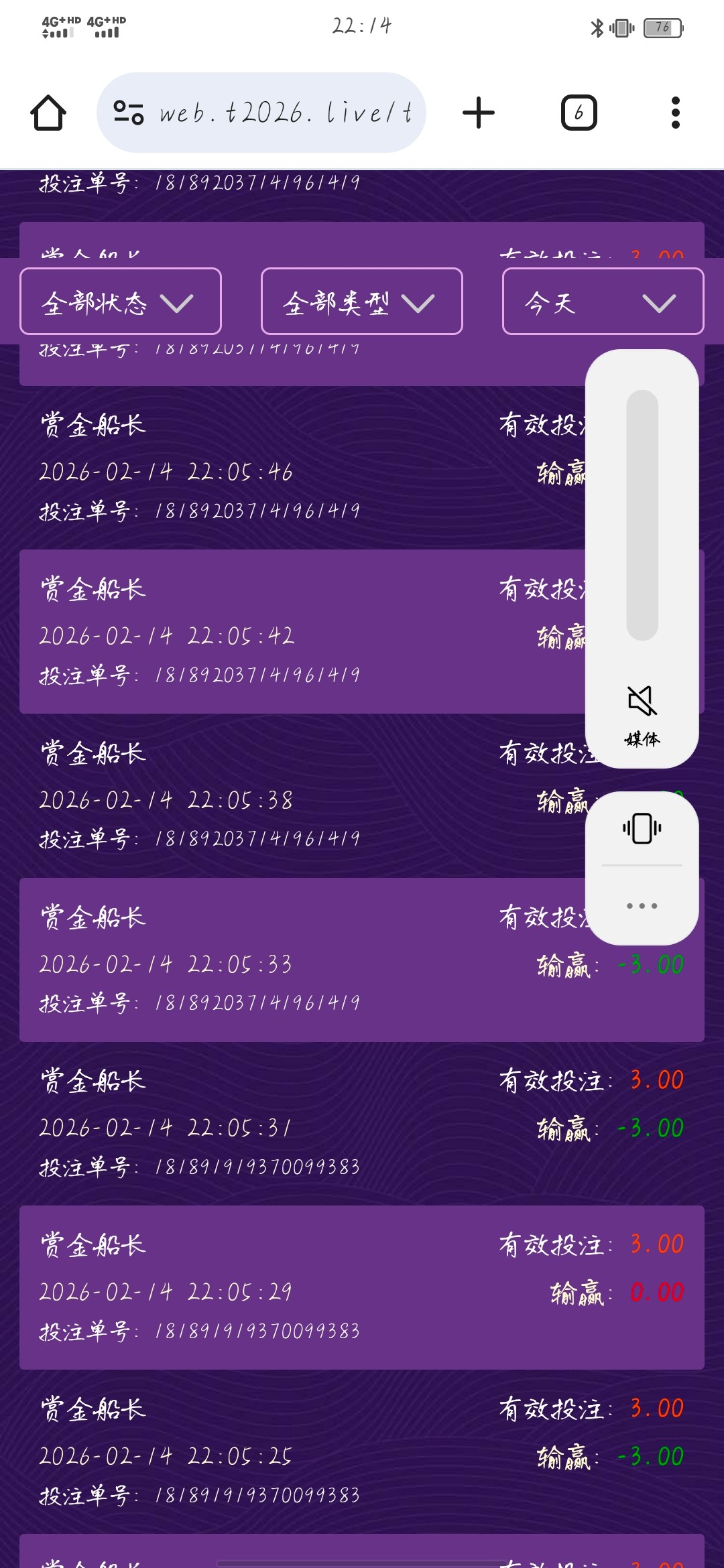Screen dimensions: 724x1568
Task: Unmute media by tapping the crossed speaker icon
Action: point(640,701)
